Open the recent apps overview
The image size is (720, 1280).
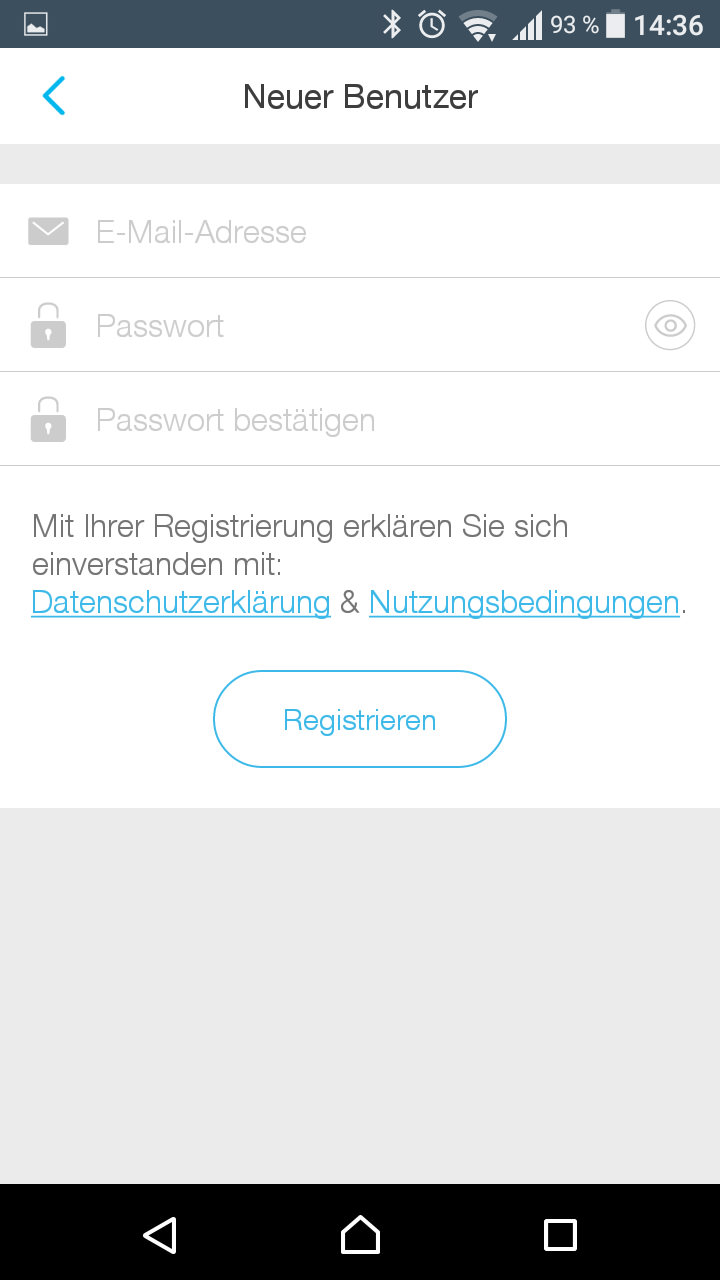tap(560, 1235)
